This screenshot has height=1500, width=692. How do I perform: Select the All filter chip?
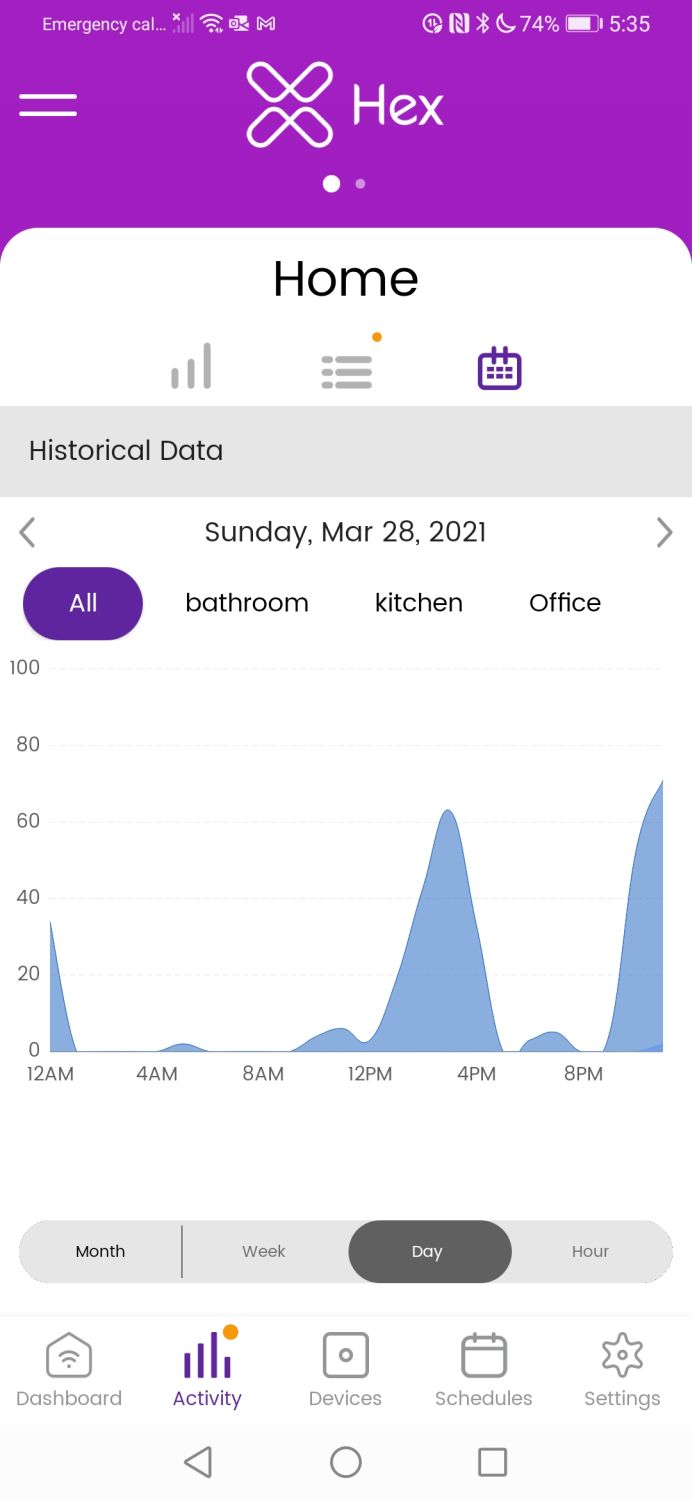pyautogui.click(x=83, y=603)
